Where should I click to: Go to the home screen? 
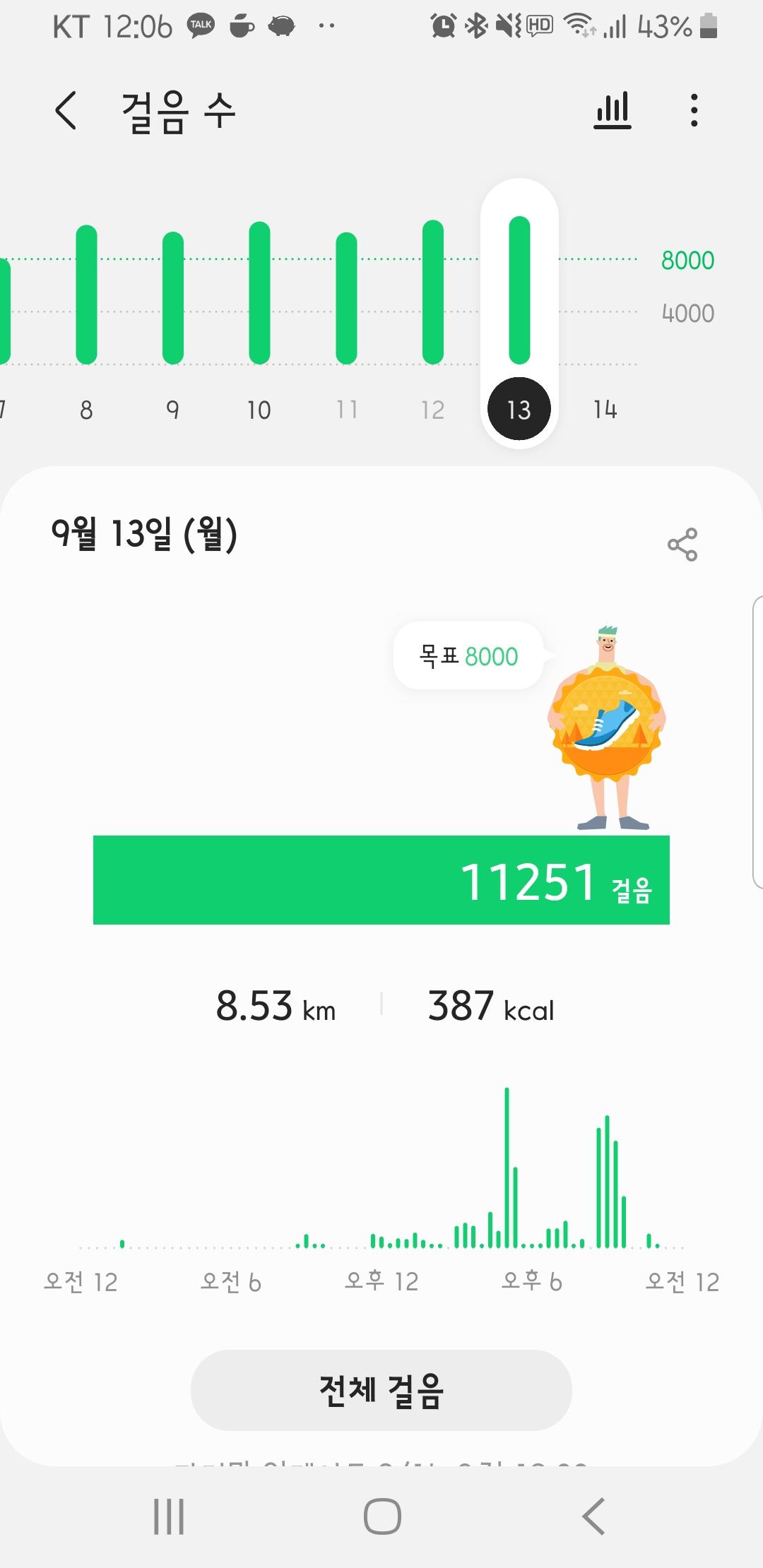[382, 1516]
